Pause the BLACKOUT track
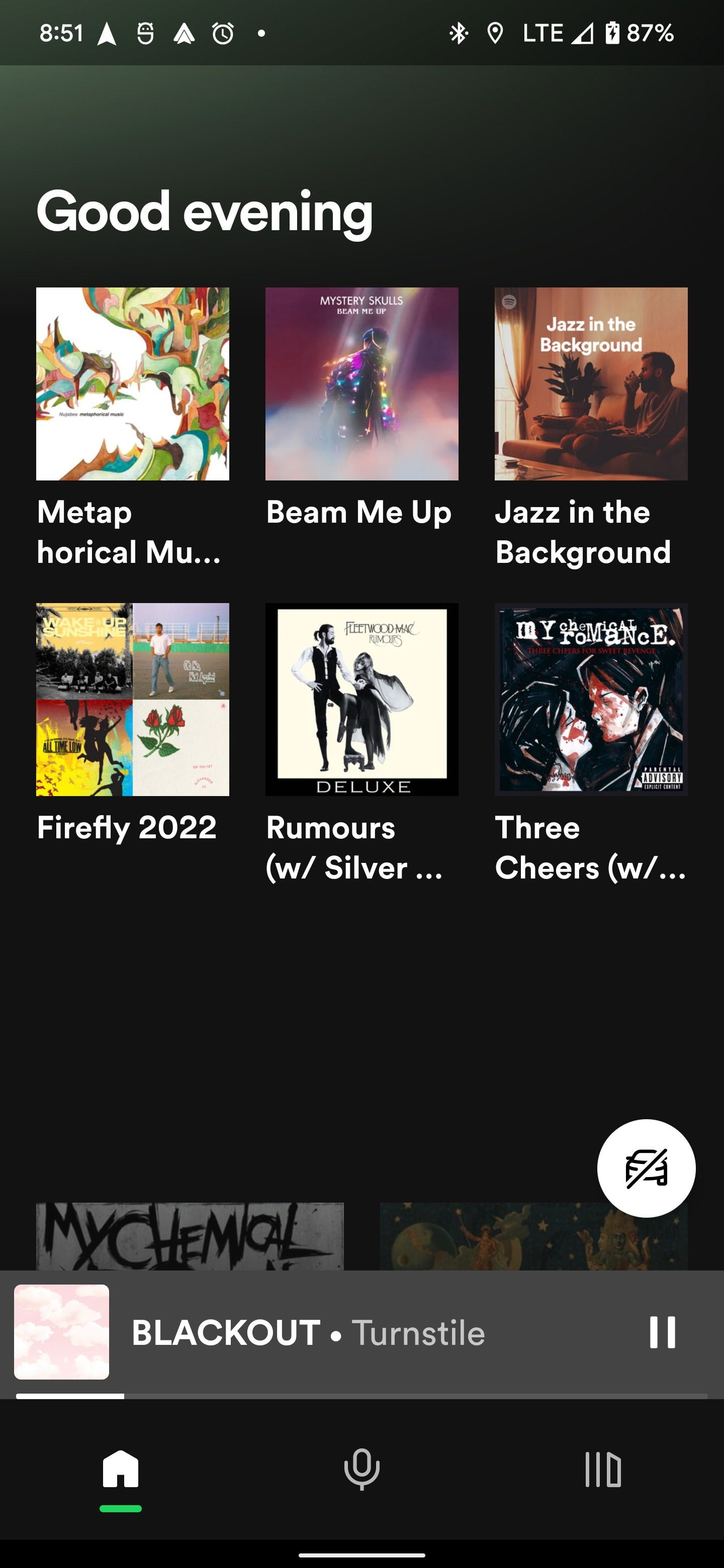Screen dimensions: 724x1568 point(662,1332)
